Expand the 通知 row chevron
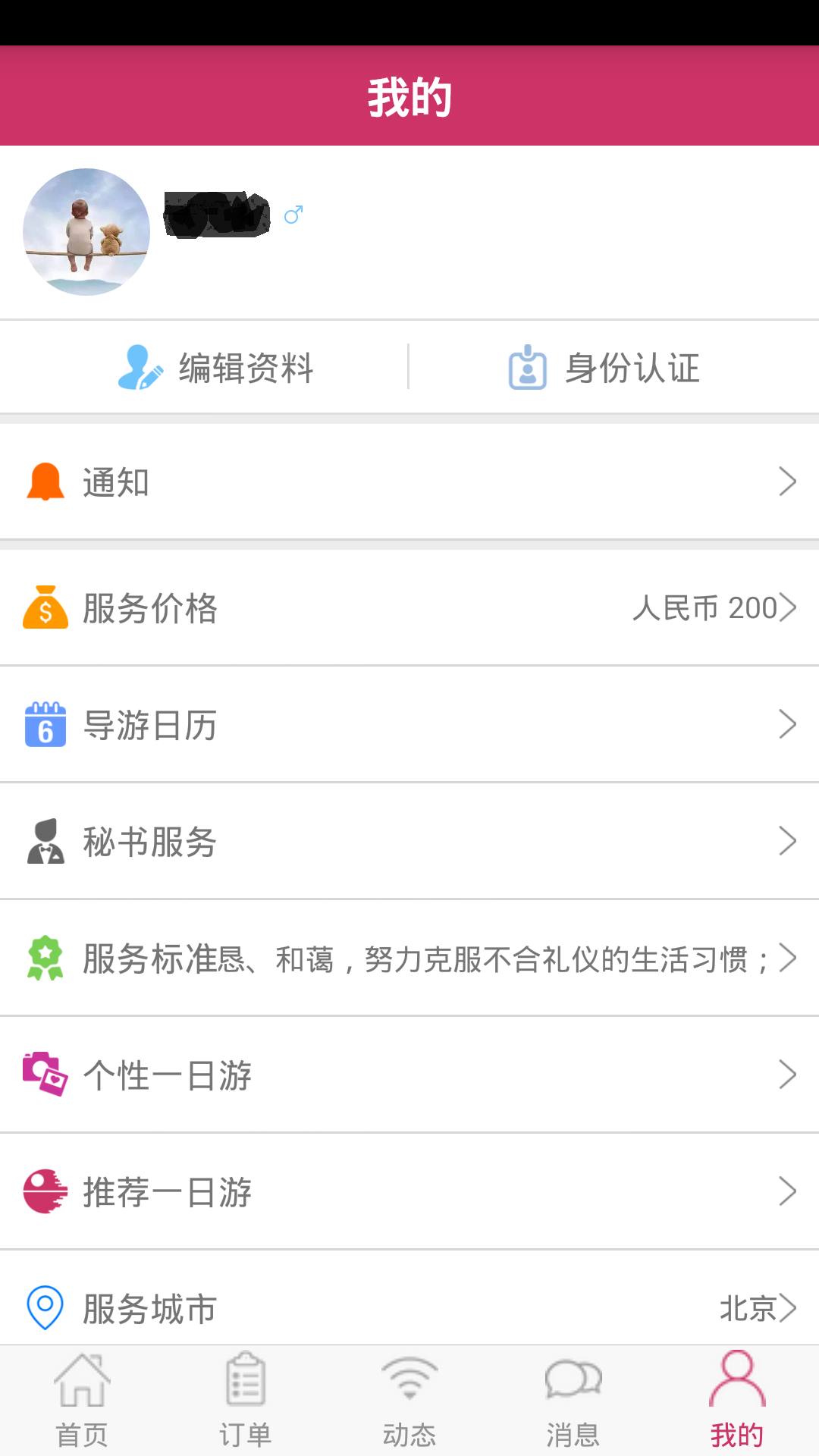Image resolution: width=819 pixels, height=1456 pixels. coord(789,482)
